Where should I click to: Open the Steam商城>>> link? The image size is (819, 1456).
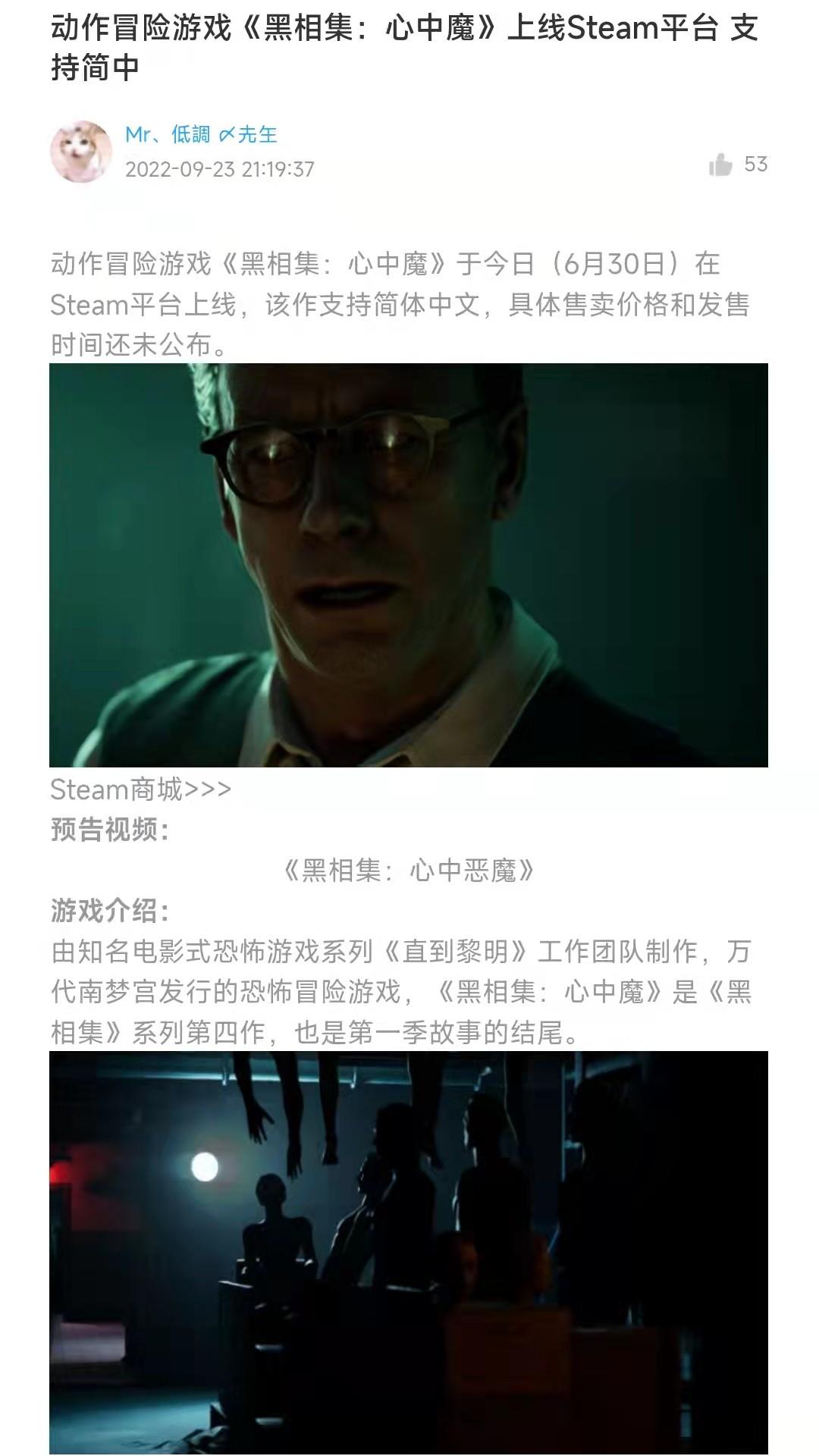point(140,789)
